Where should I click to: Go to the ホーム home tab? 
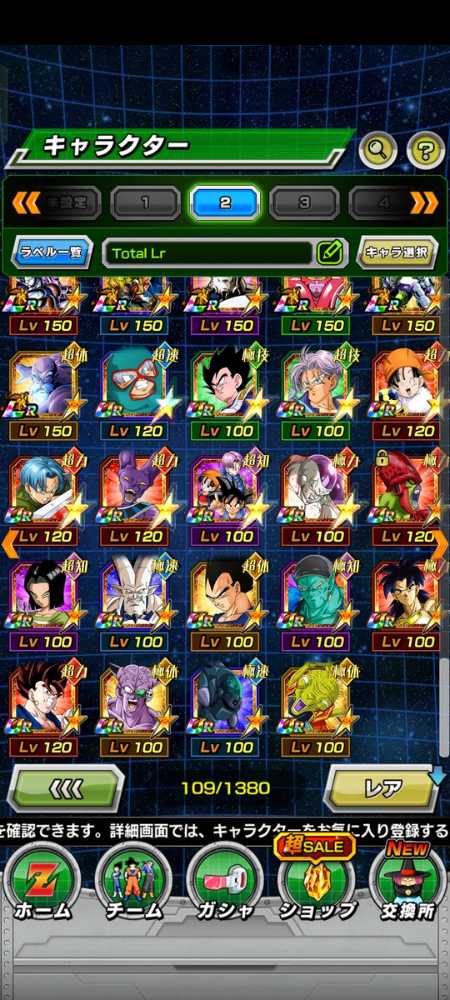[x=42, y=882]
